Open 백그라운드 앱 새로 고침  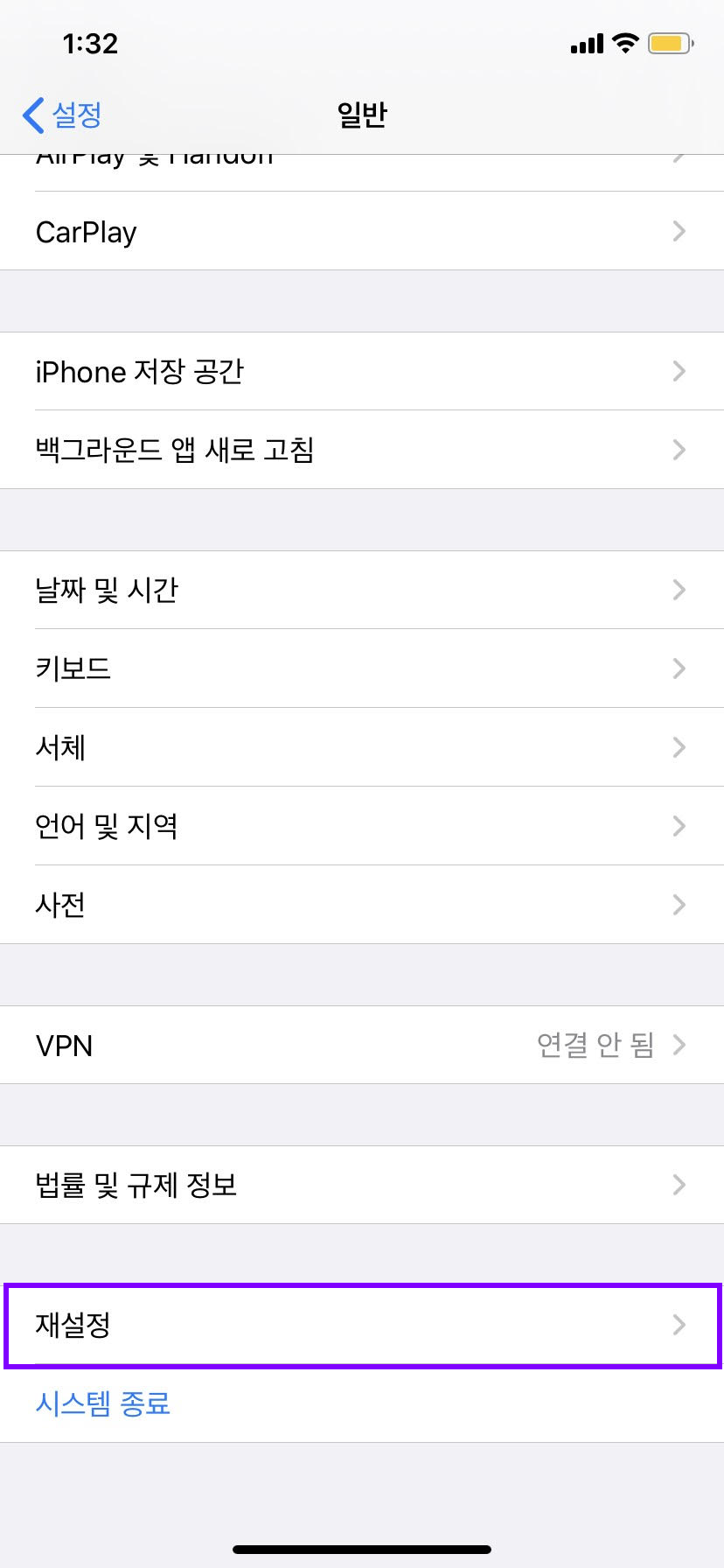[362, 450]
